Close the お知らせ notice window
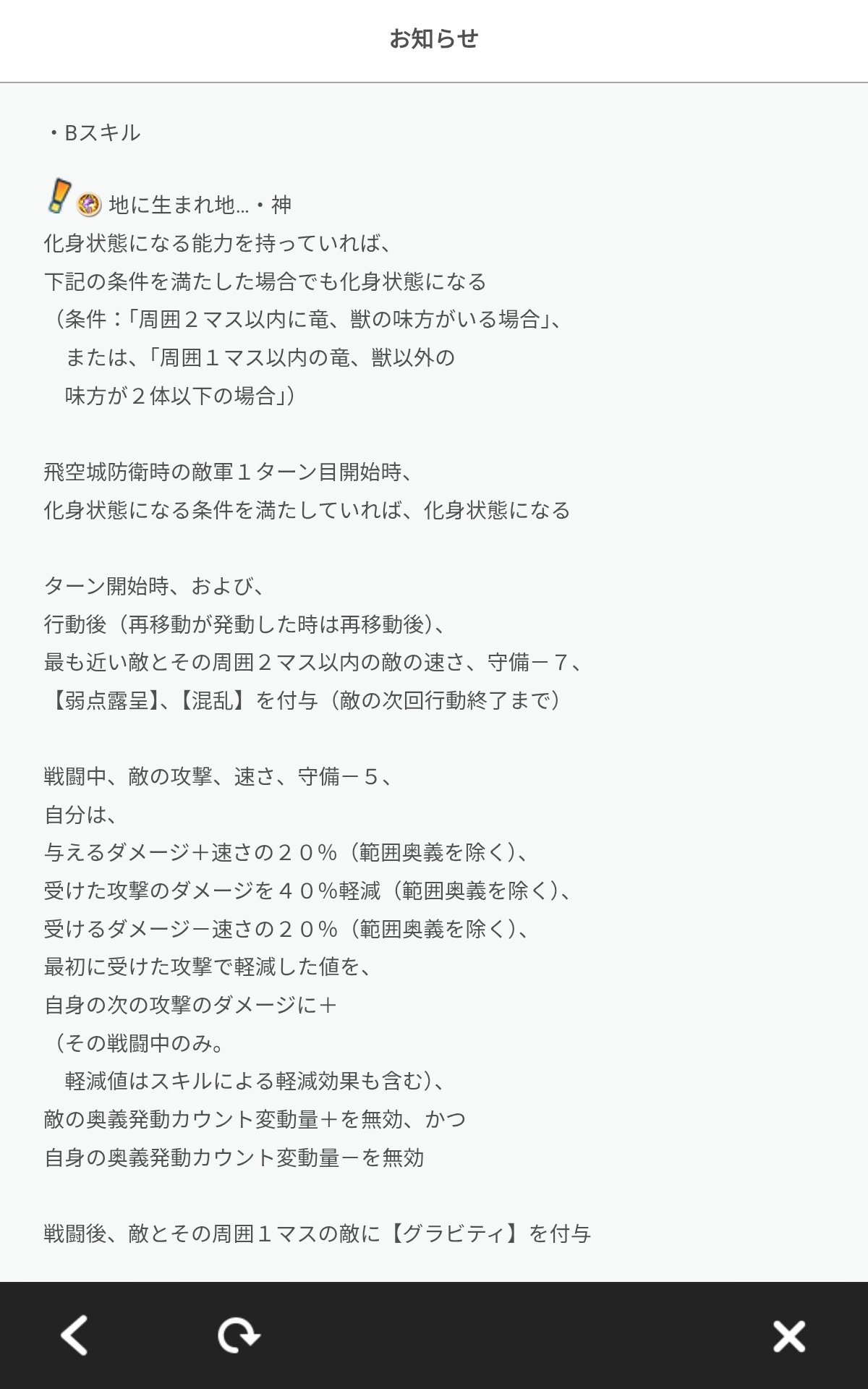This screenshot has height=1389, width=868. 788,1335
